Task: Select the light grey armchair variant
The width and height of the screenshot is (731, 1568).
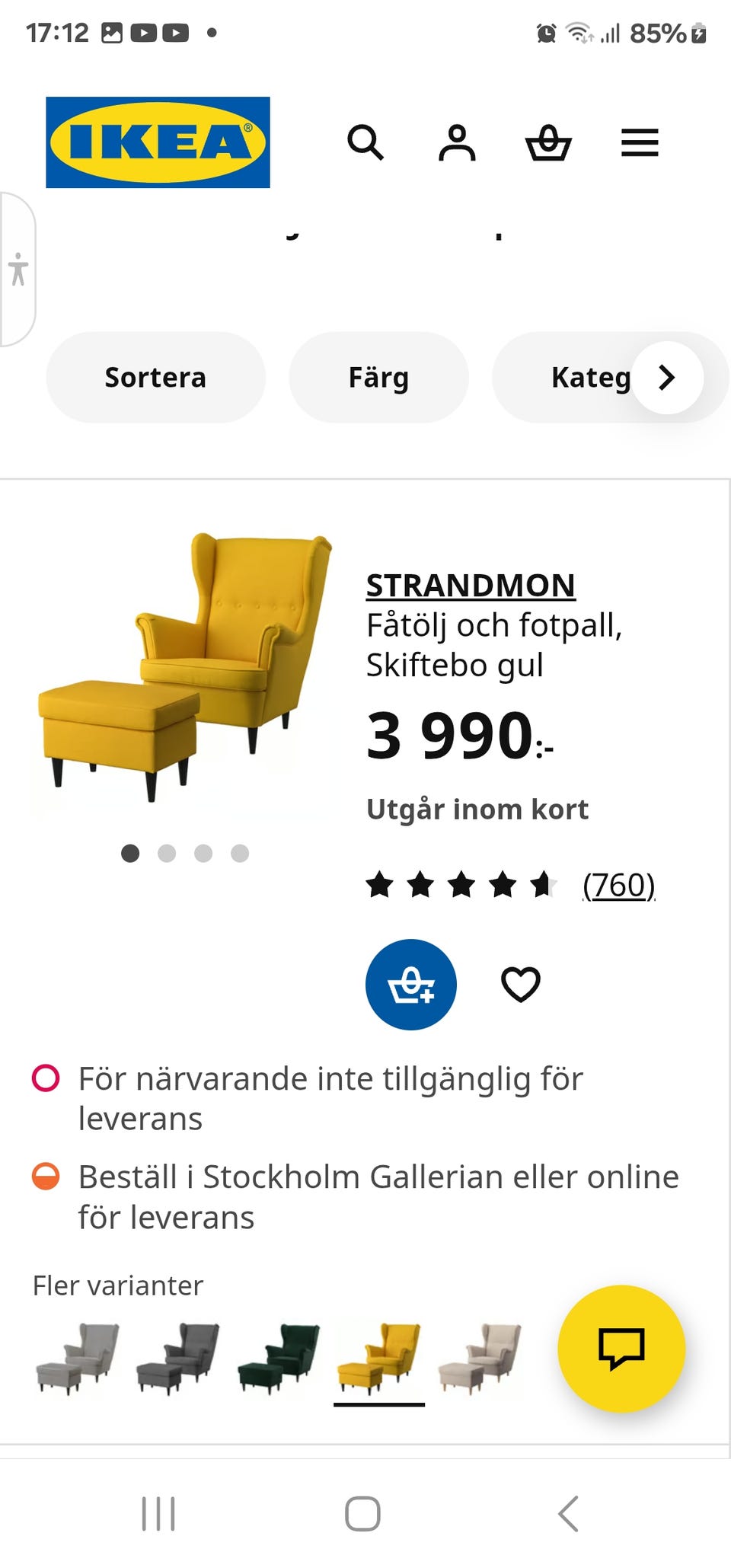Action: (77, 1359)
